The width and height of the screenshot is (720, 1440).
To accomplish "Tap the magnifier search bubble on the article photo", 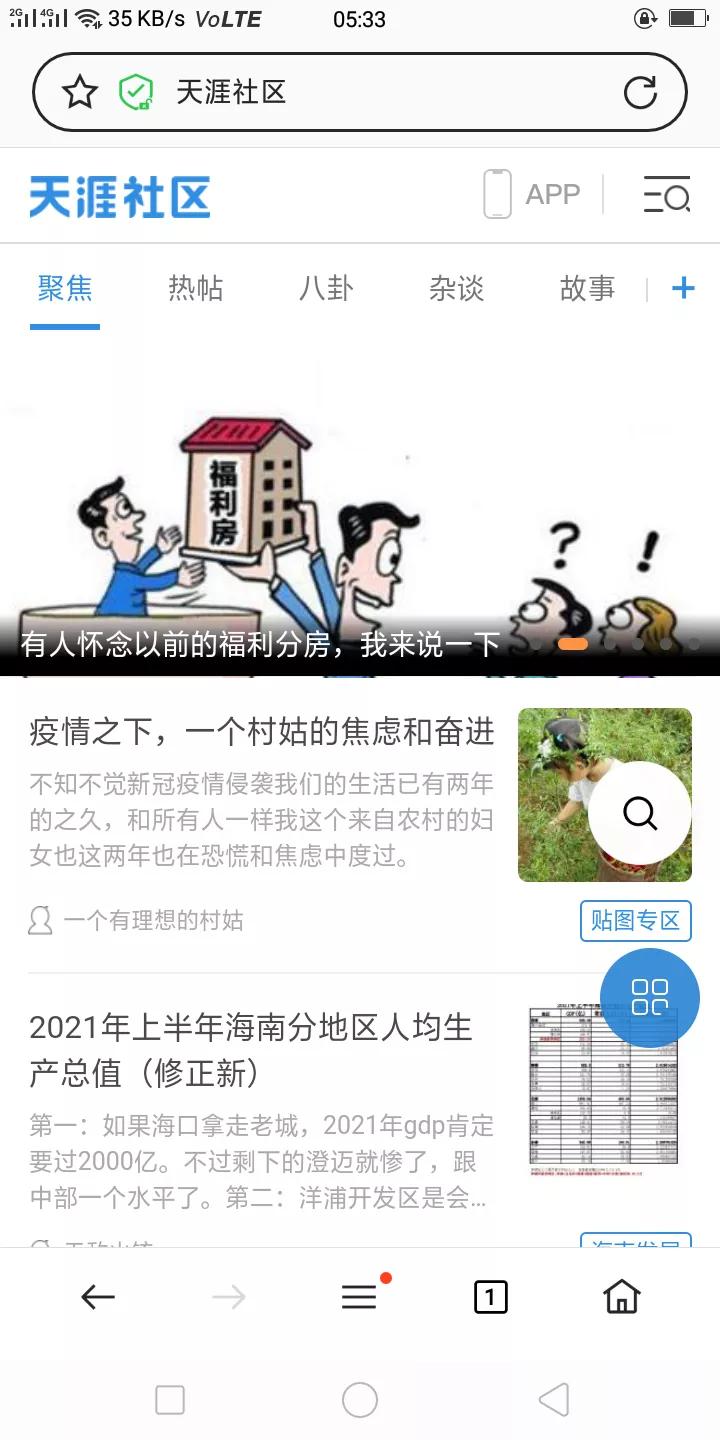I will [x=639, y=813].
